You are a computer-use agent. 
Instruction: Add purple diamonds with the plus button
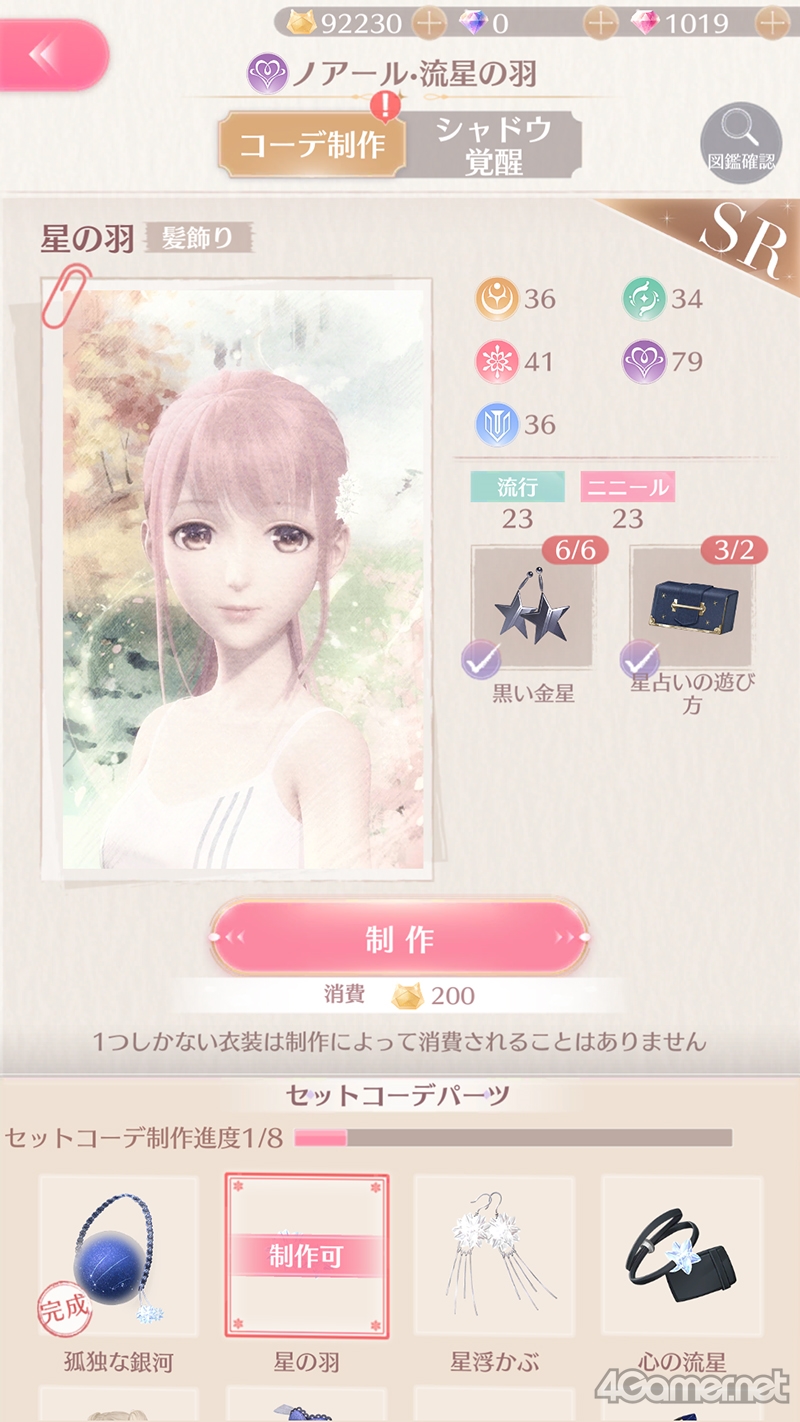tap(601, 21)
